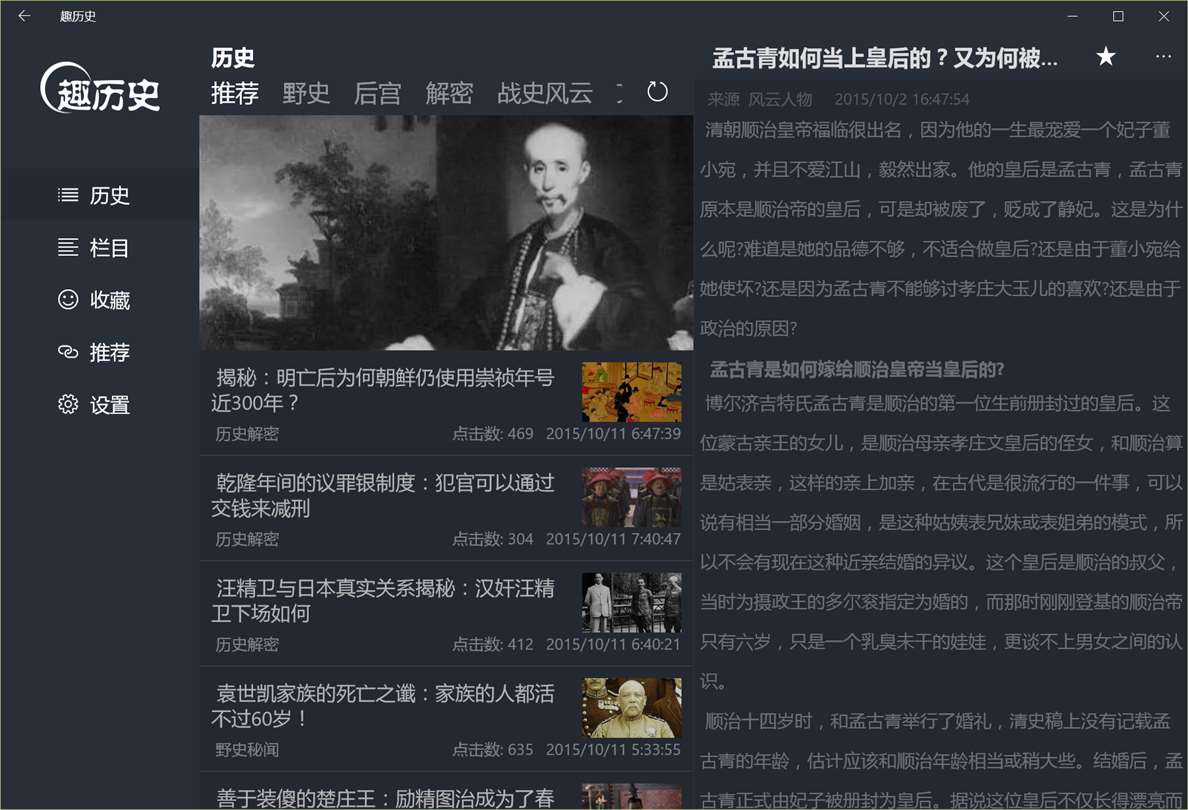Open 栏目 in the sidebar
This screenshot has height=810, width=1188.
coord(95,248)
